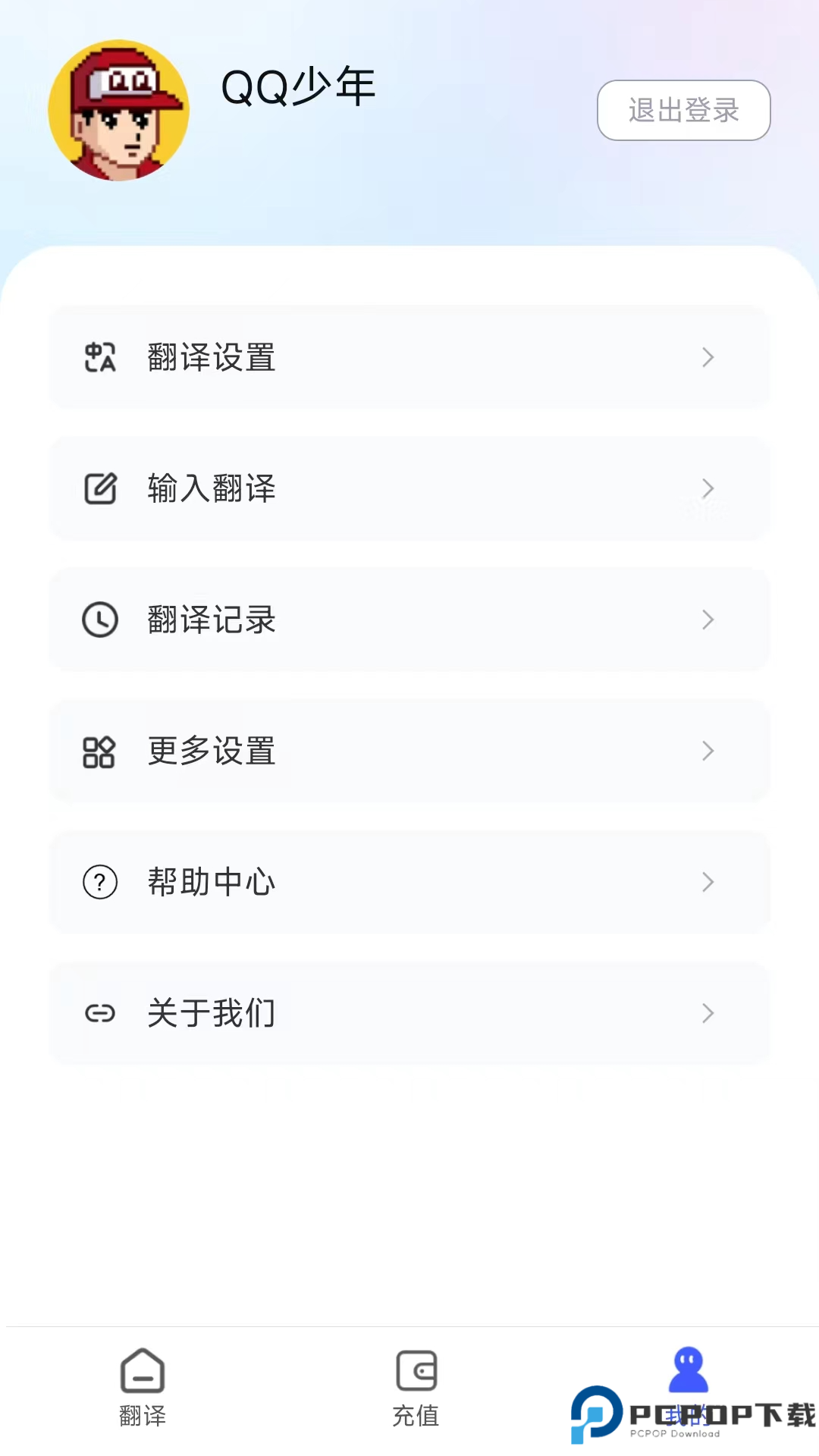
Task: Click the pencil icon next to 输入翻译
Action: (x=99, y=488)
